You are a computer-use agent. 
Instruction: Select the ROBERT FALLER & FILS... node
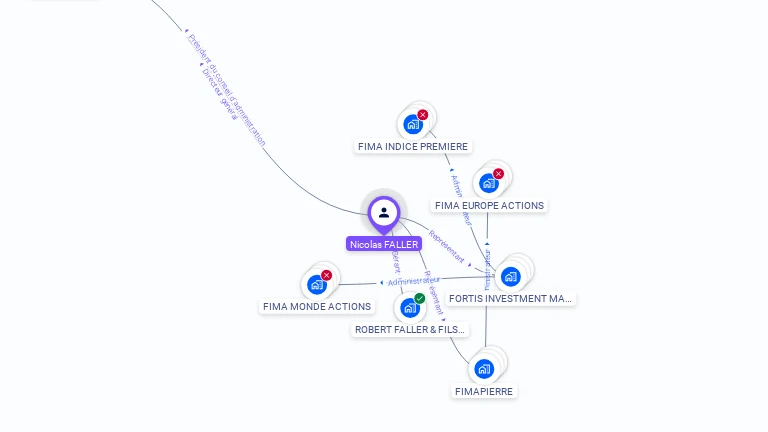click(409, 308)
